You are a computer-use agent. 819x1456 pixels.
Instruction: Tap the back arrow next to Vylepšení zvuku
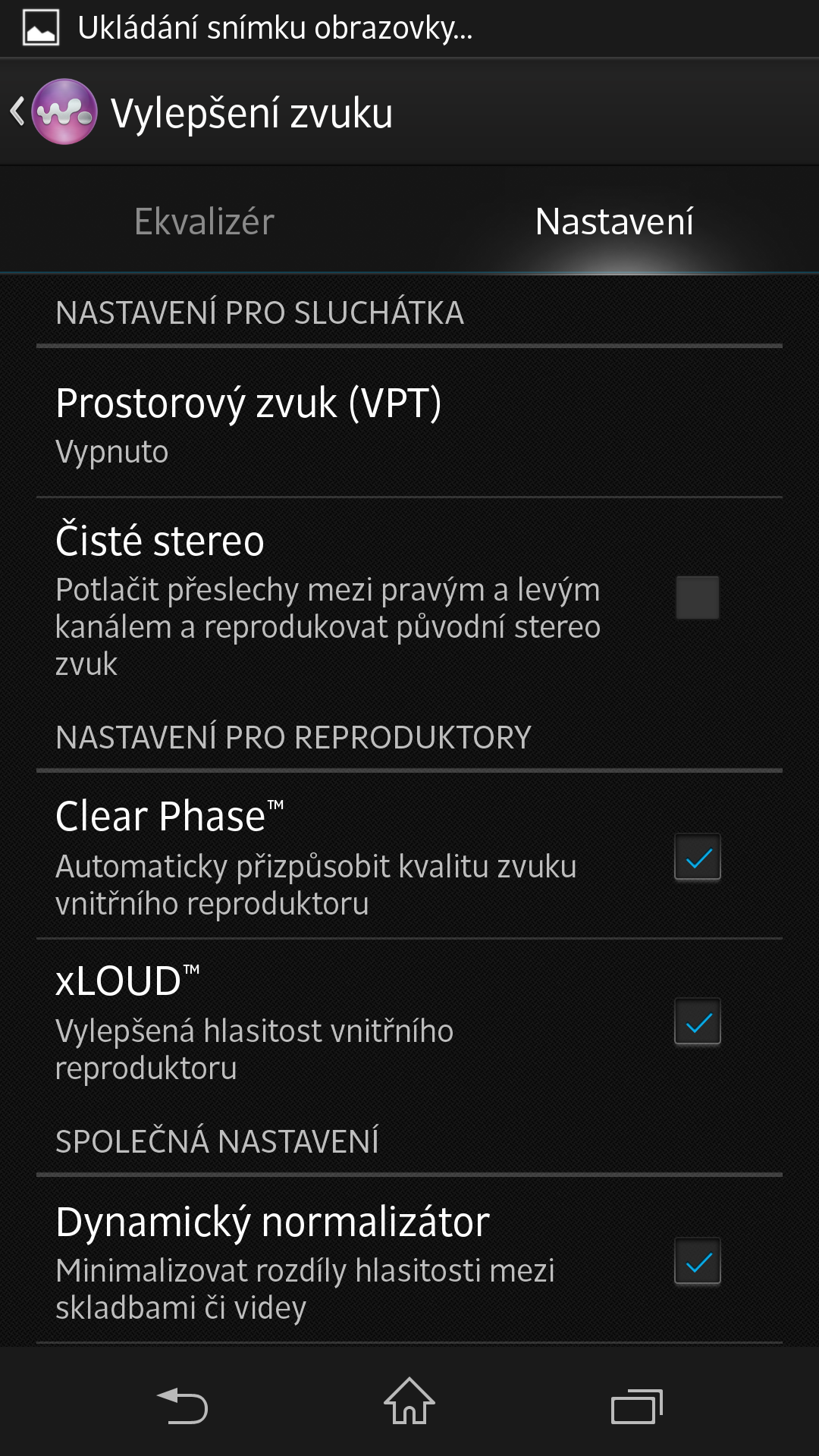tap(19, 112)
